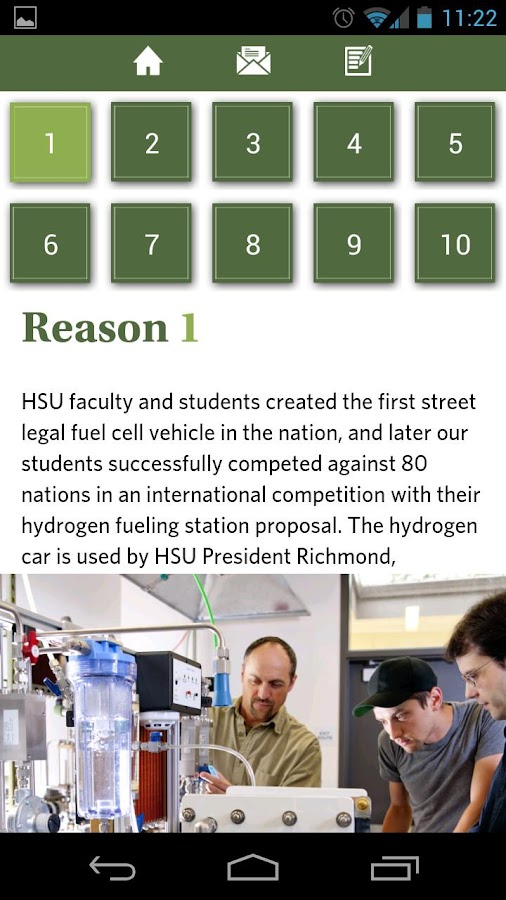
Task: View reason number 5
Action: [455, 142]
